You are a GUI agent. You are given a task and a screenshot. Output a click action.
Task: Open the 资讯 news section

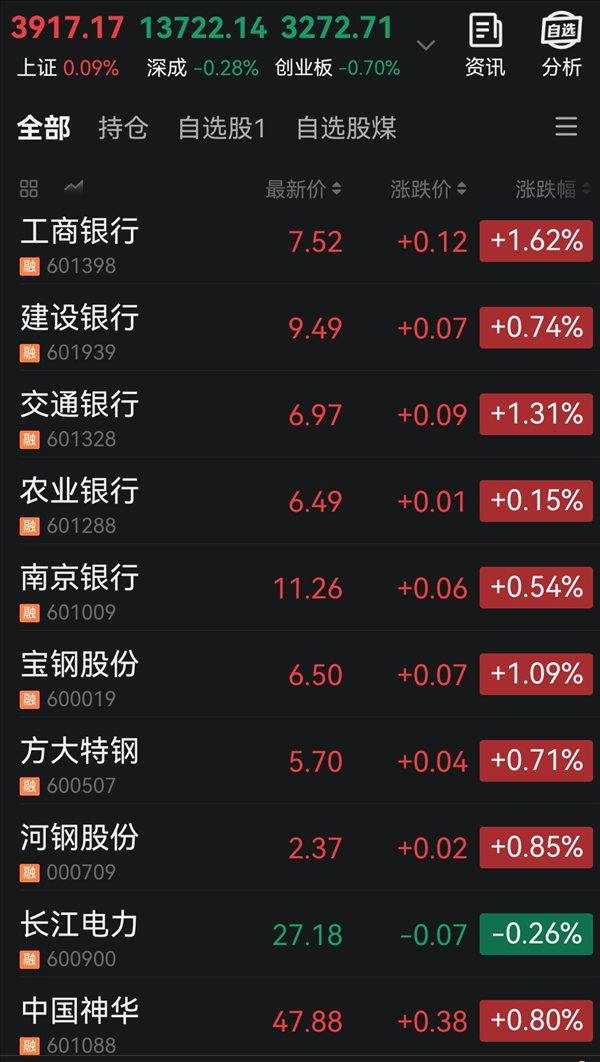[485, 45]
